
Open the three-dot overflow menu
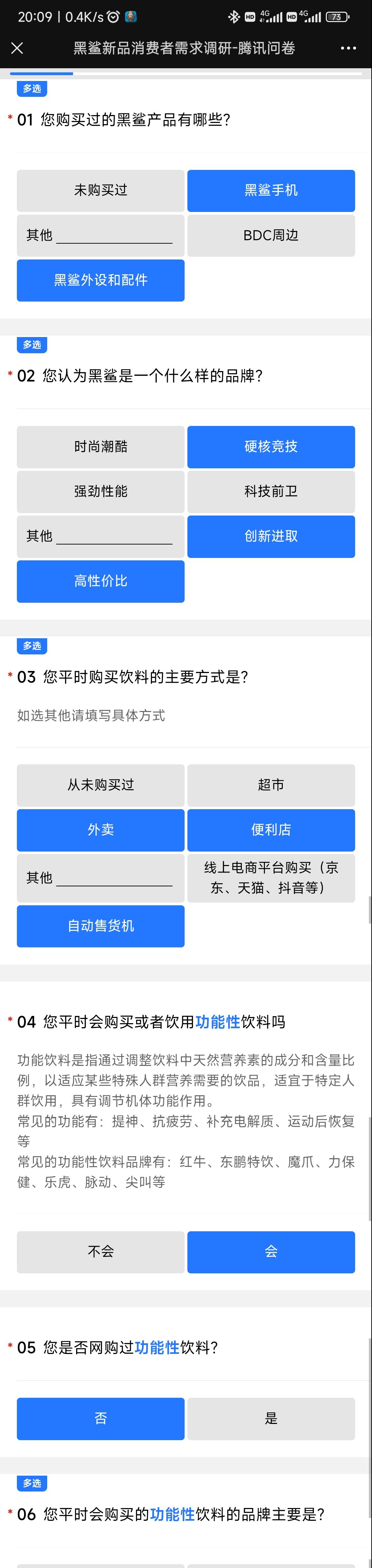pos(348,48)
